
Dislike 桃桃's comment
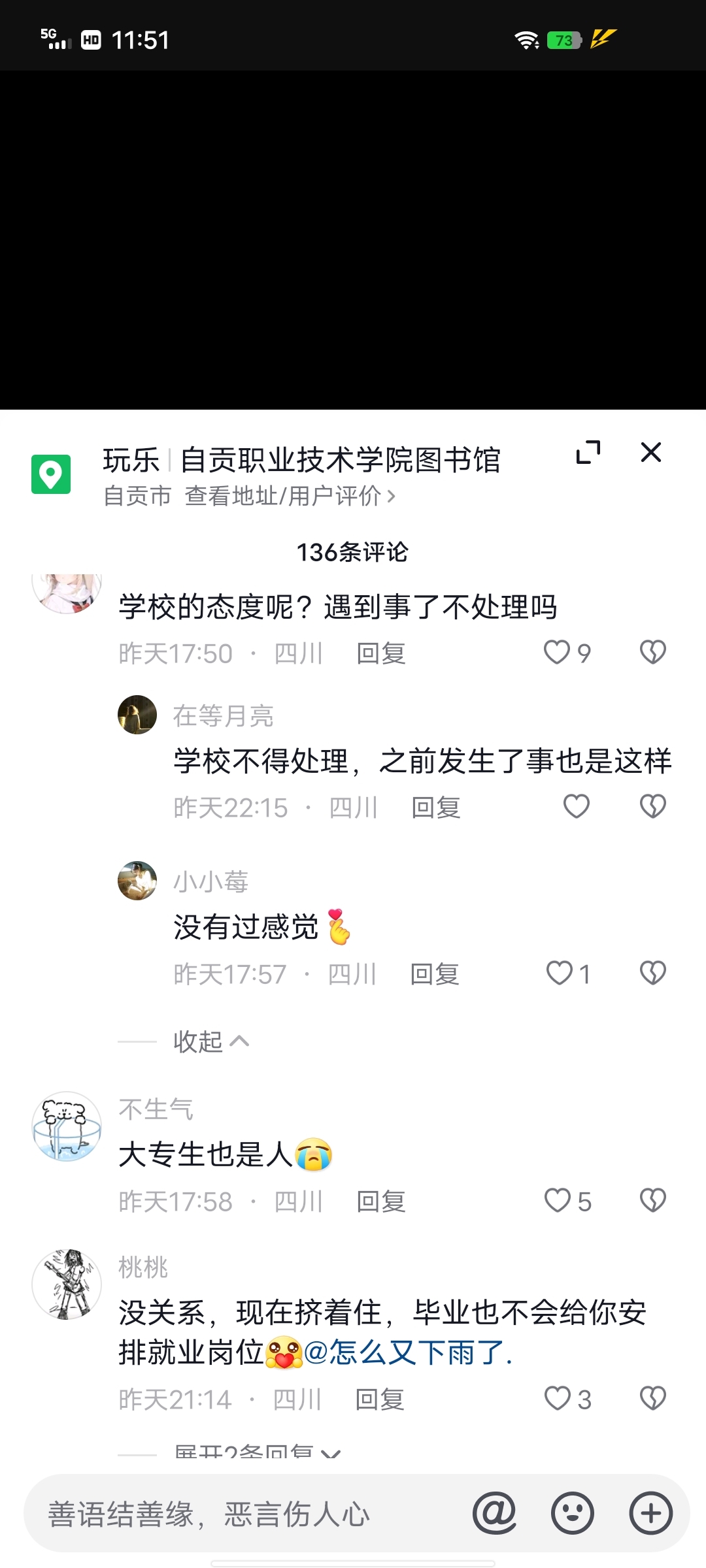point(652,1398)
